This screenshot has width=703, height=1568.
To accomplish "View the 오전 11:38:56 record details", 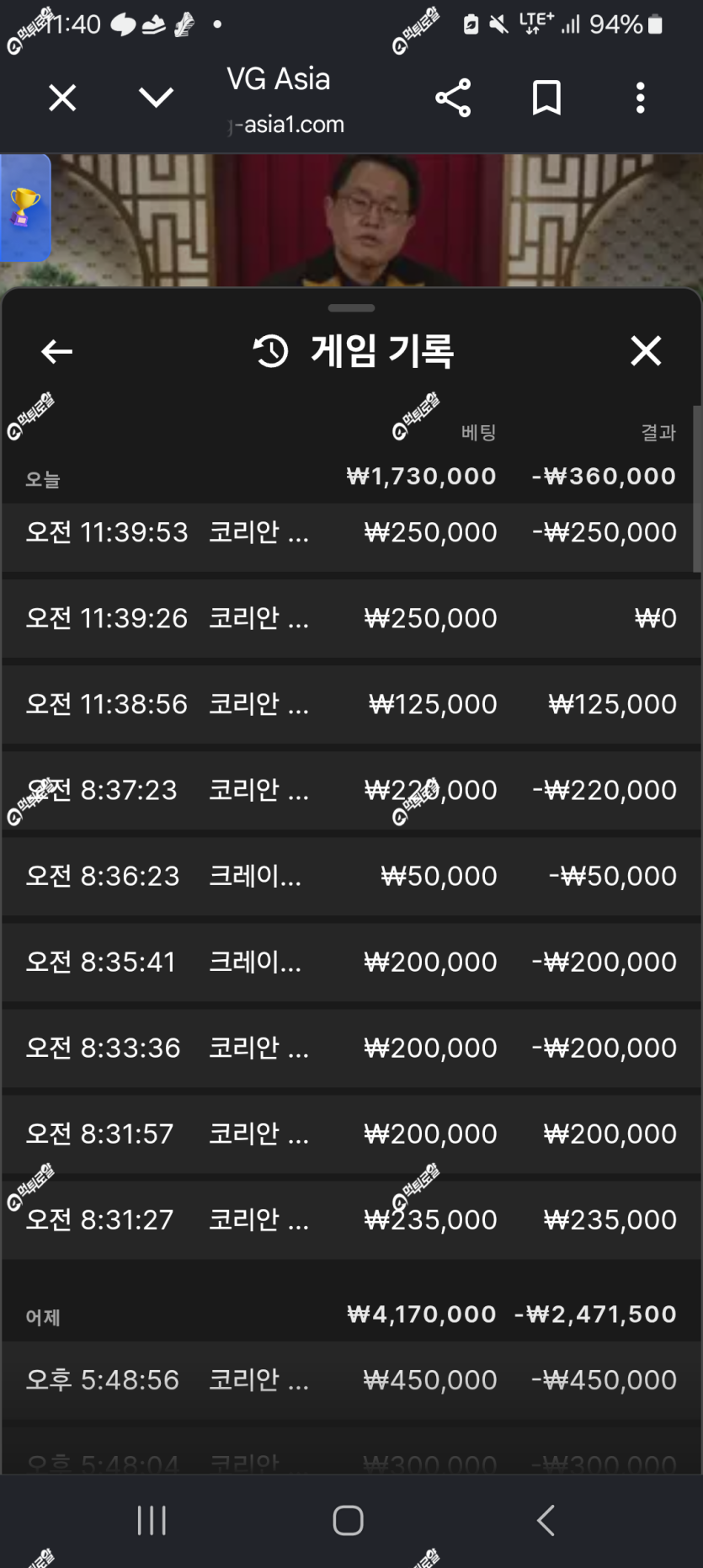I will 350,705.
